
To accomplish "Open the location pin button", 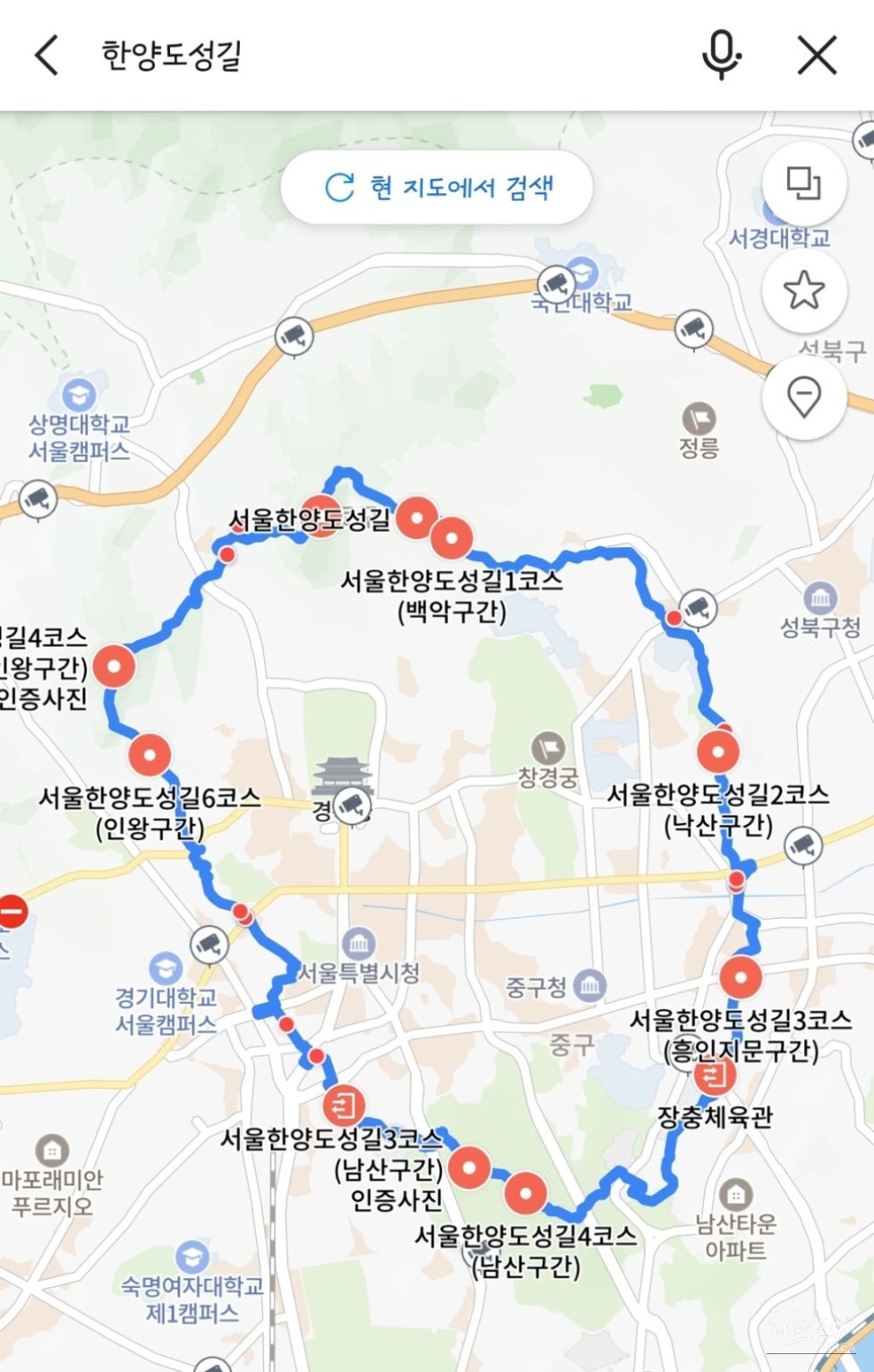I will (803, 396).
